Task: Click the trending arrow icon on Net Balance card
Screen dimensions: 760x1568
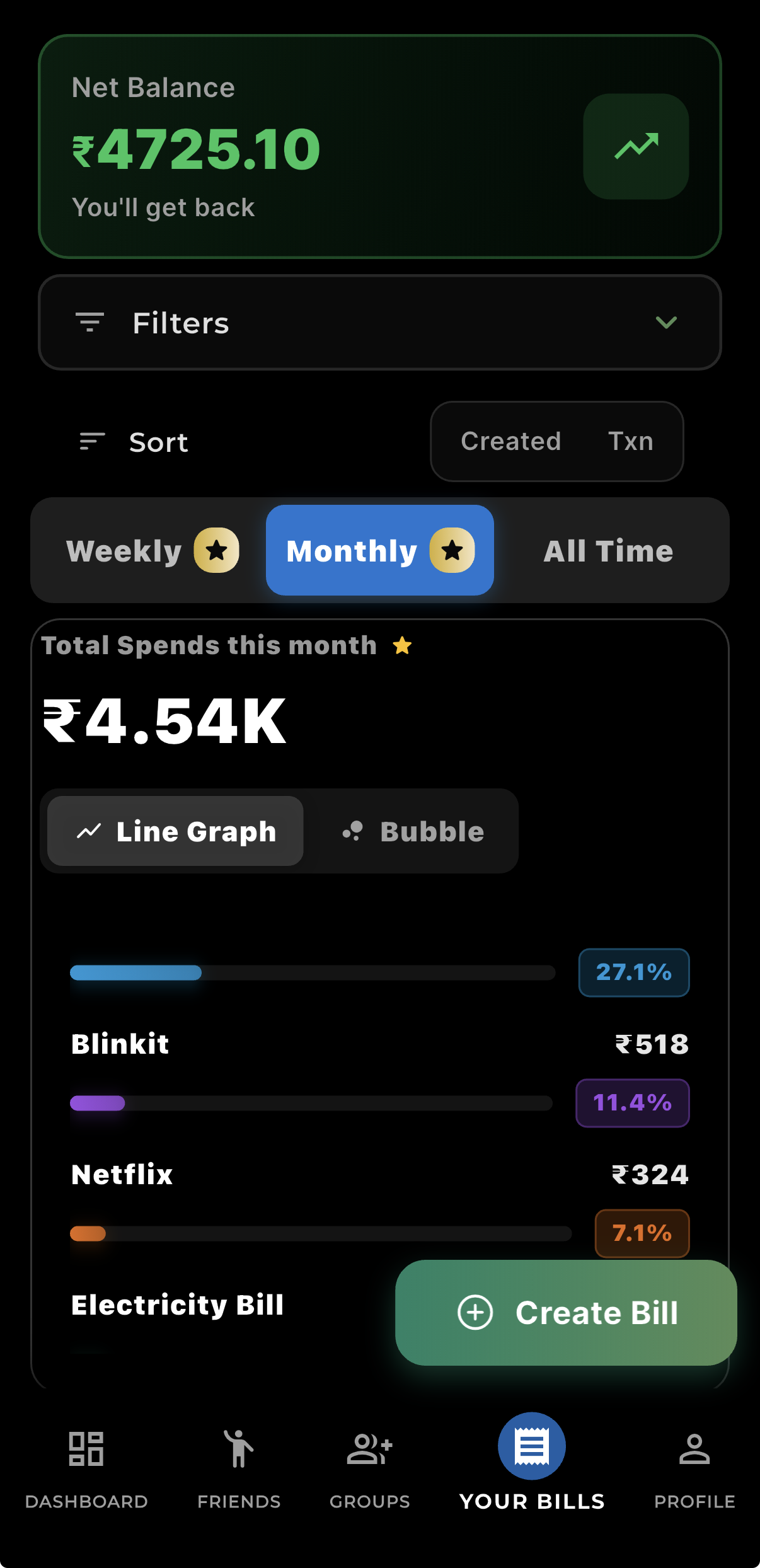Action: click(636, 146)
